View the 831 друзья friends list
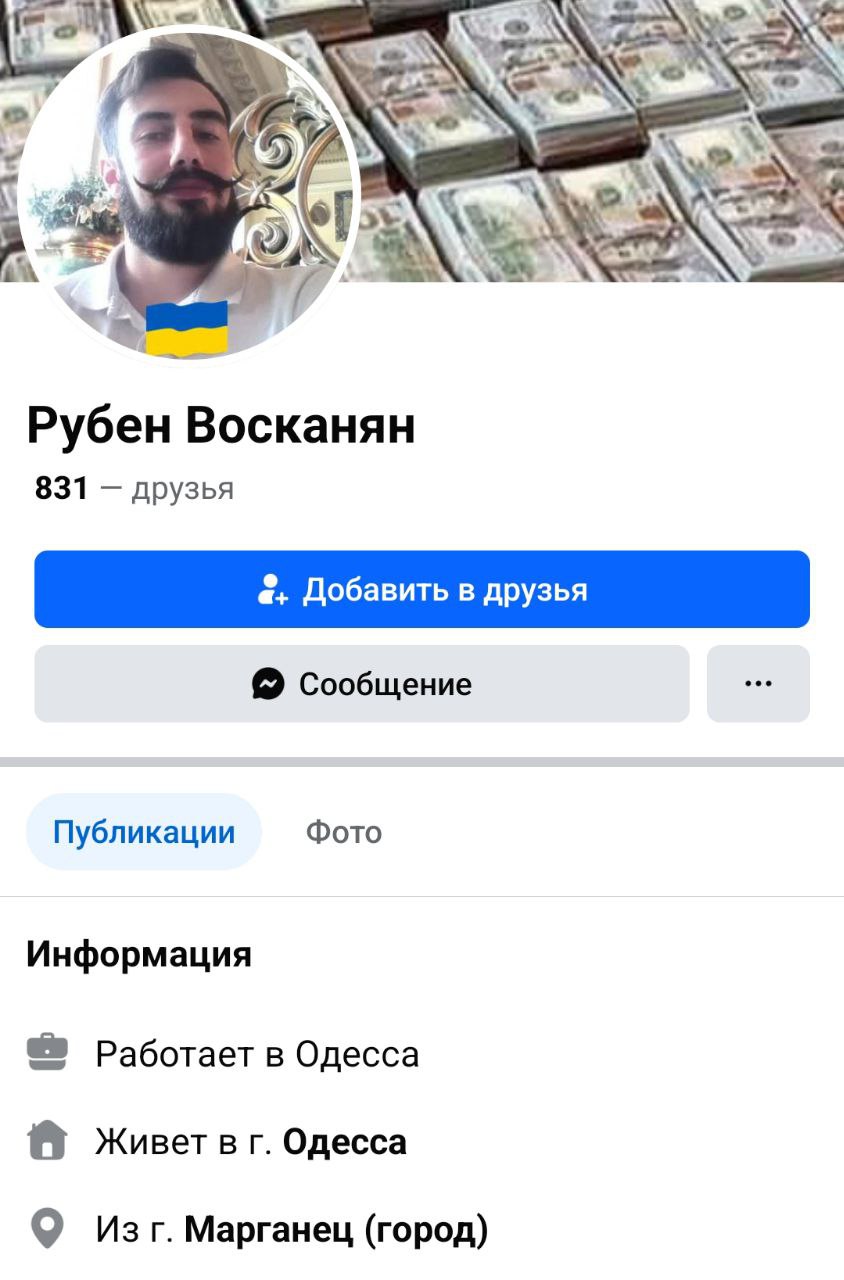The width and height of the screenshot is (844, 1280). point(134,489)
